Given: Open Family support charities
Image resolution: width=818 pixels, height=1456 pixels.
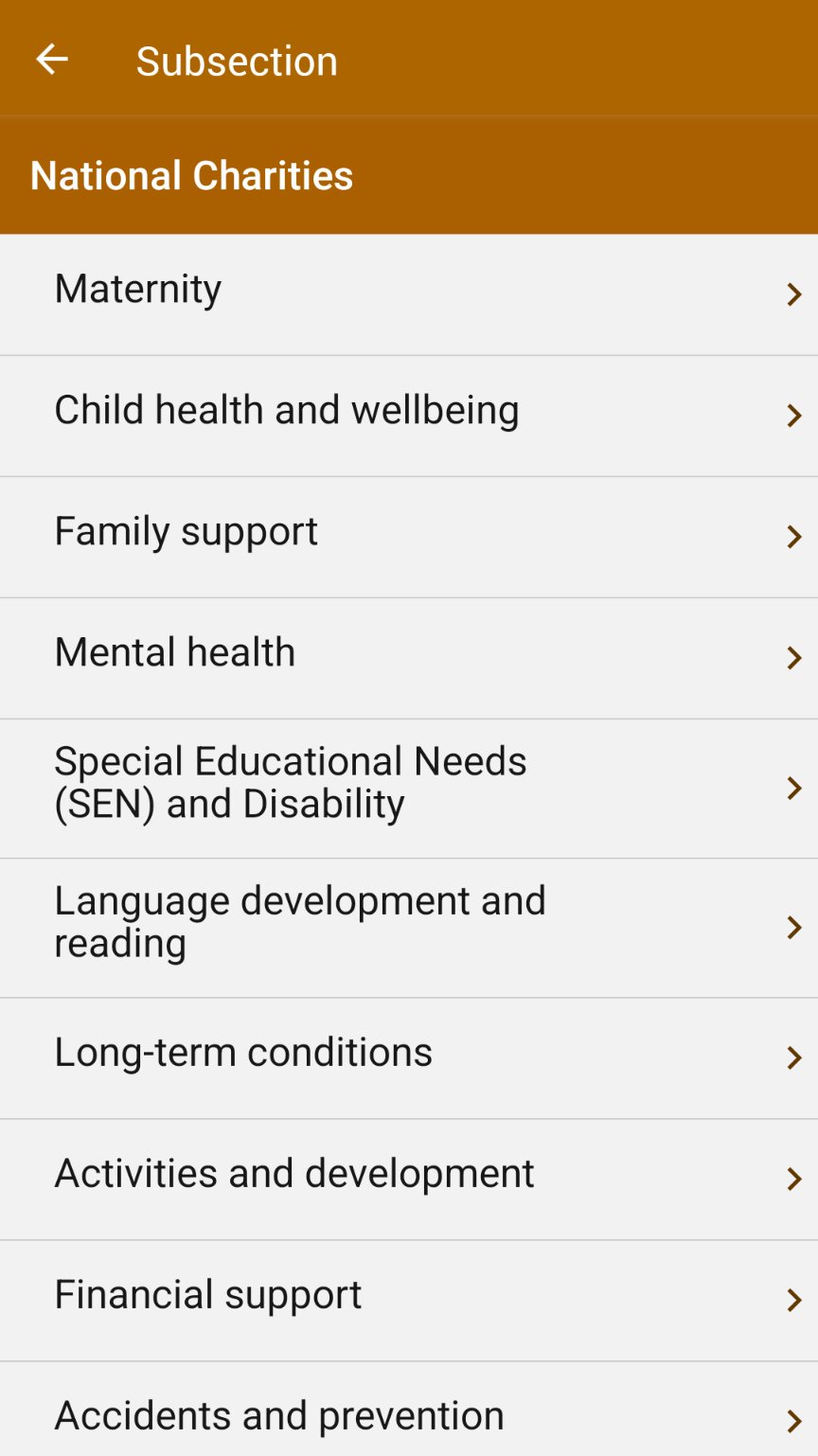Looking at the screenshot, I should [x=408, y=536].
